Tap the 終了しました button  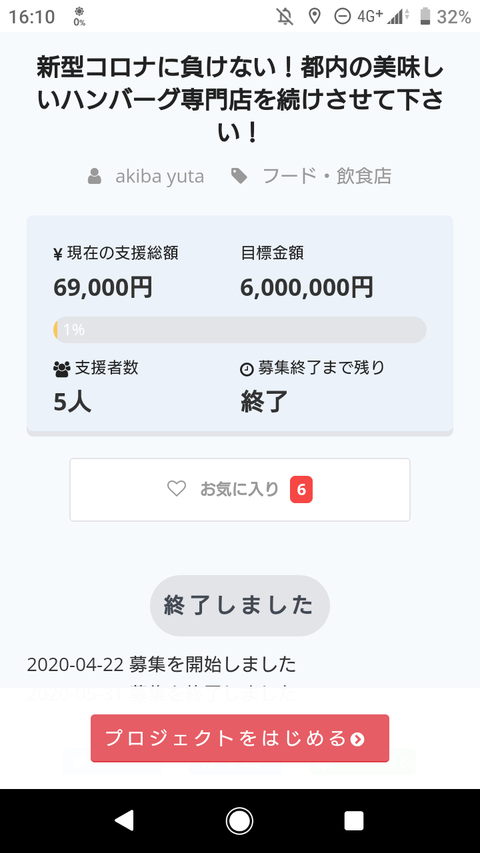coord(239,605)
